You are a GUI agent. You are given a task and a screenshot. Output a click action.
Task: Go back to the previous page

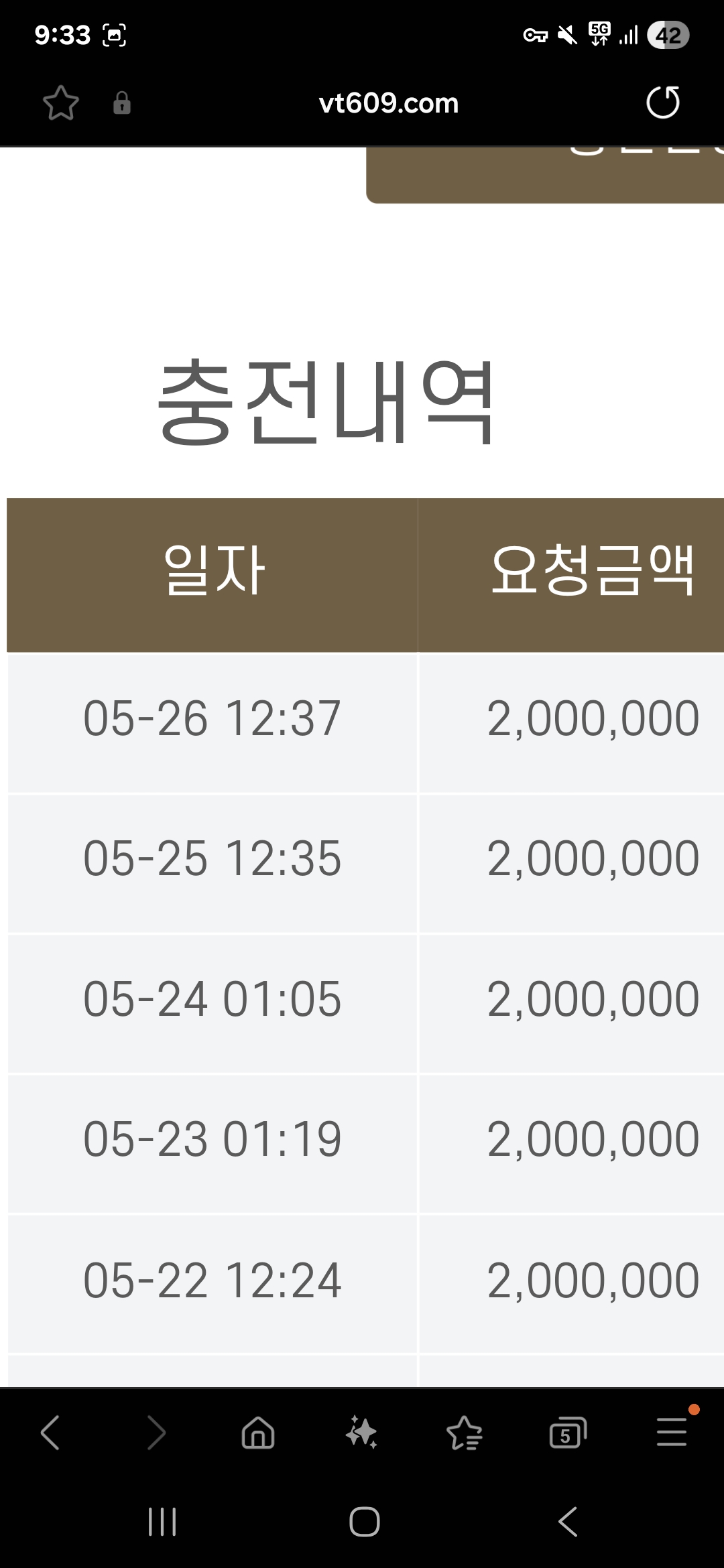click(x=50, y=1433)
